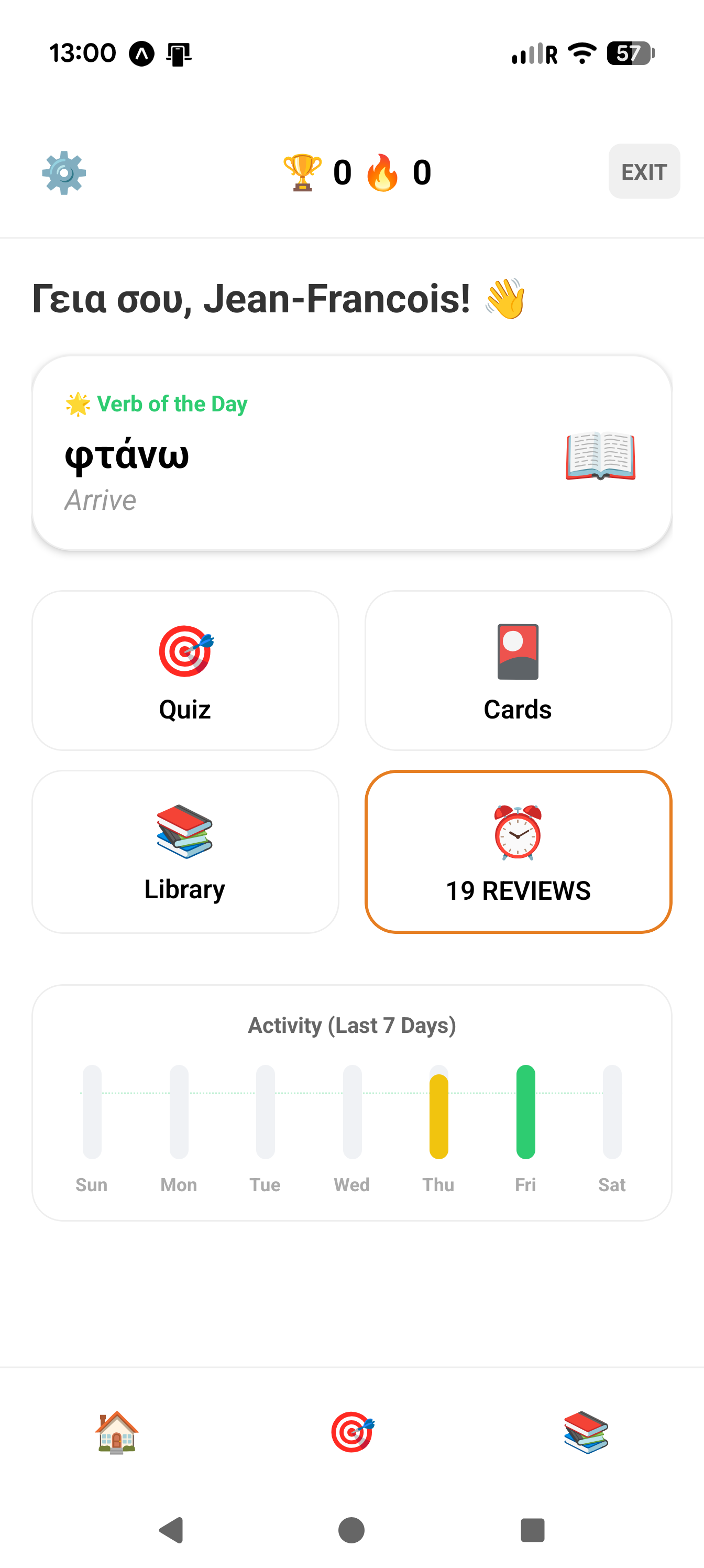Open the settings gear icon
Image resolution: width=704 pixels, height=1568 pixels.
pos(63,172)
